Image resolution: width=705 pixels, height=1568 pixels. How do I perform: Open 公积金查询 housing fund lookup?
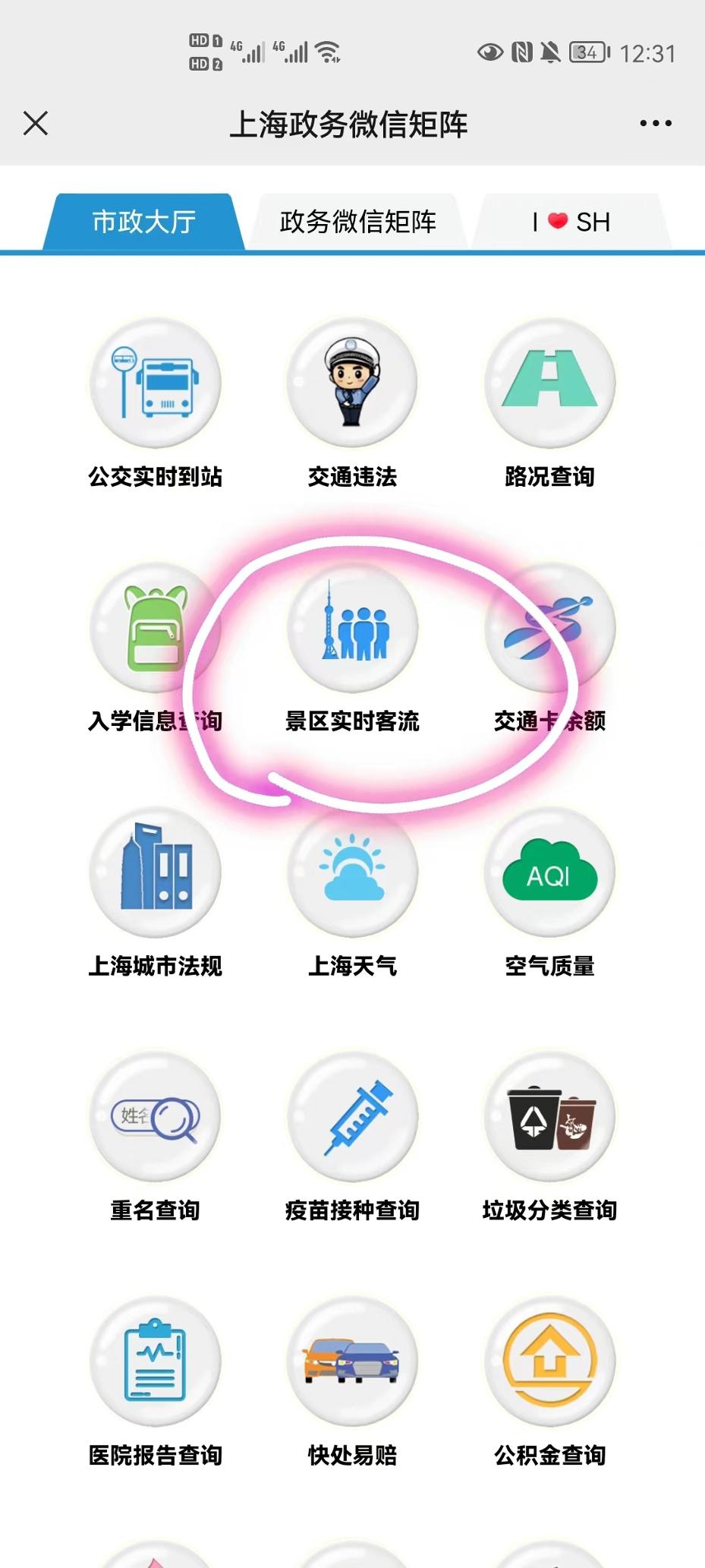click(550, 1361)
